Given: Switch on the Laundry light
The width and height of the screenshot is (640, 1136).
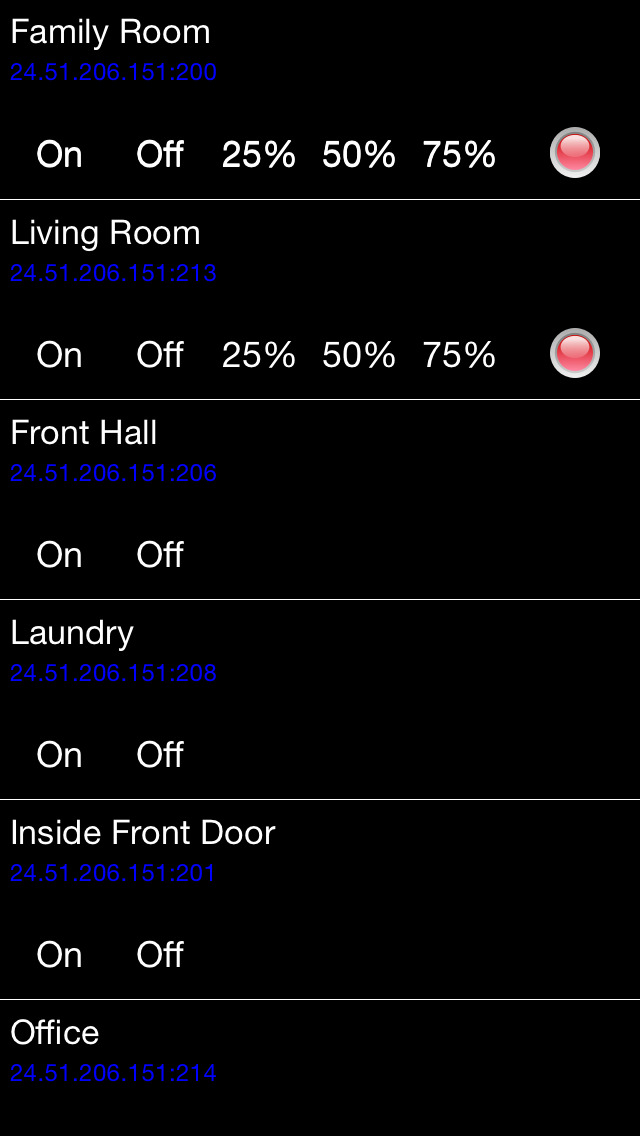Looking at the screenshot, I should [x=59, y=755].
